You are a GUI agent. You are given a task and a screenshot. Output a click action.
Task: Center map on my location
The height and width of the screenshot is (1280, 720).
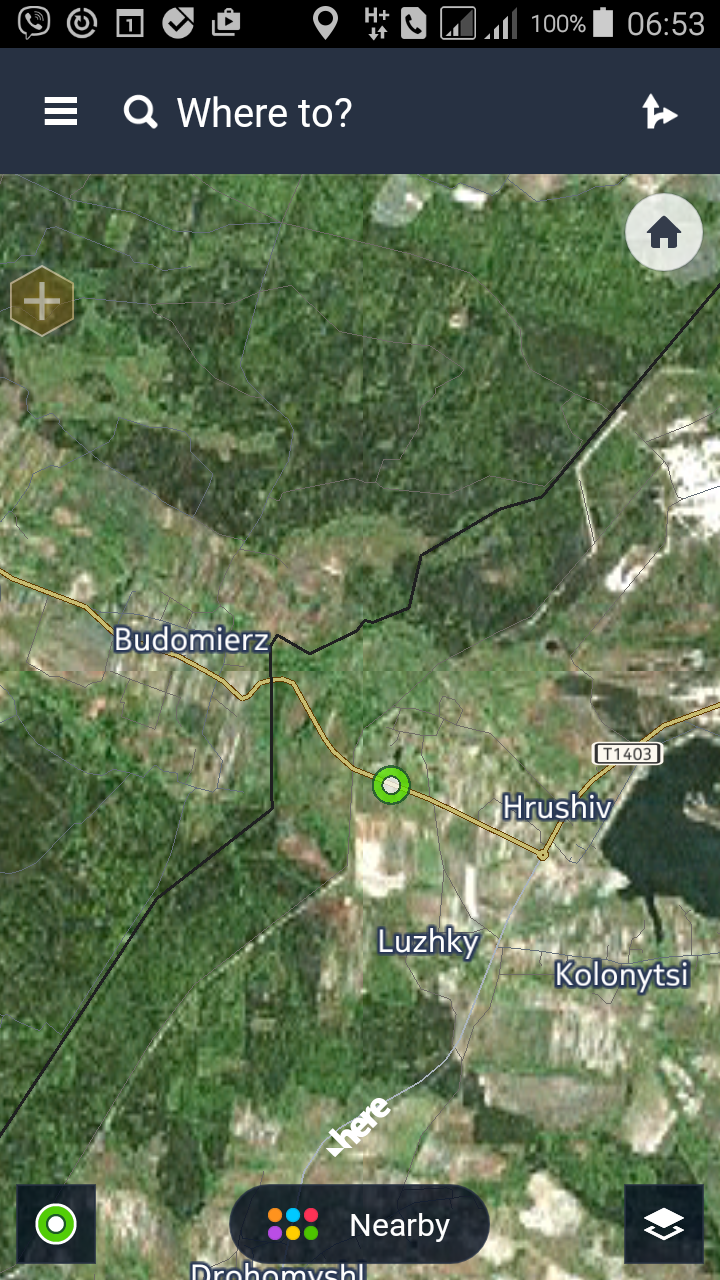coord(56,1224)
